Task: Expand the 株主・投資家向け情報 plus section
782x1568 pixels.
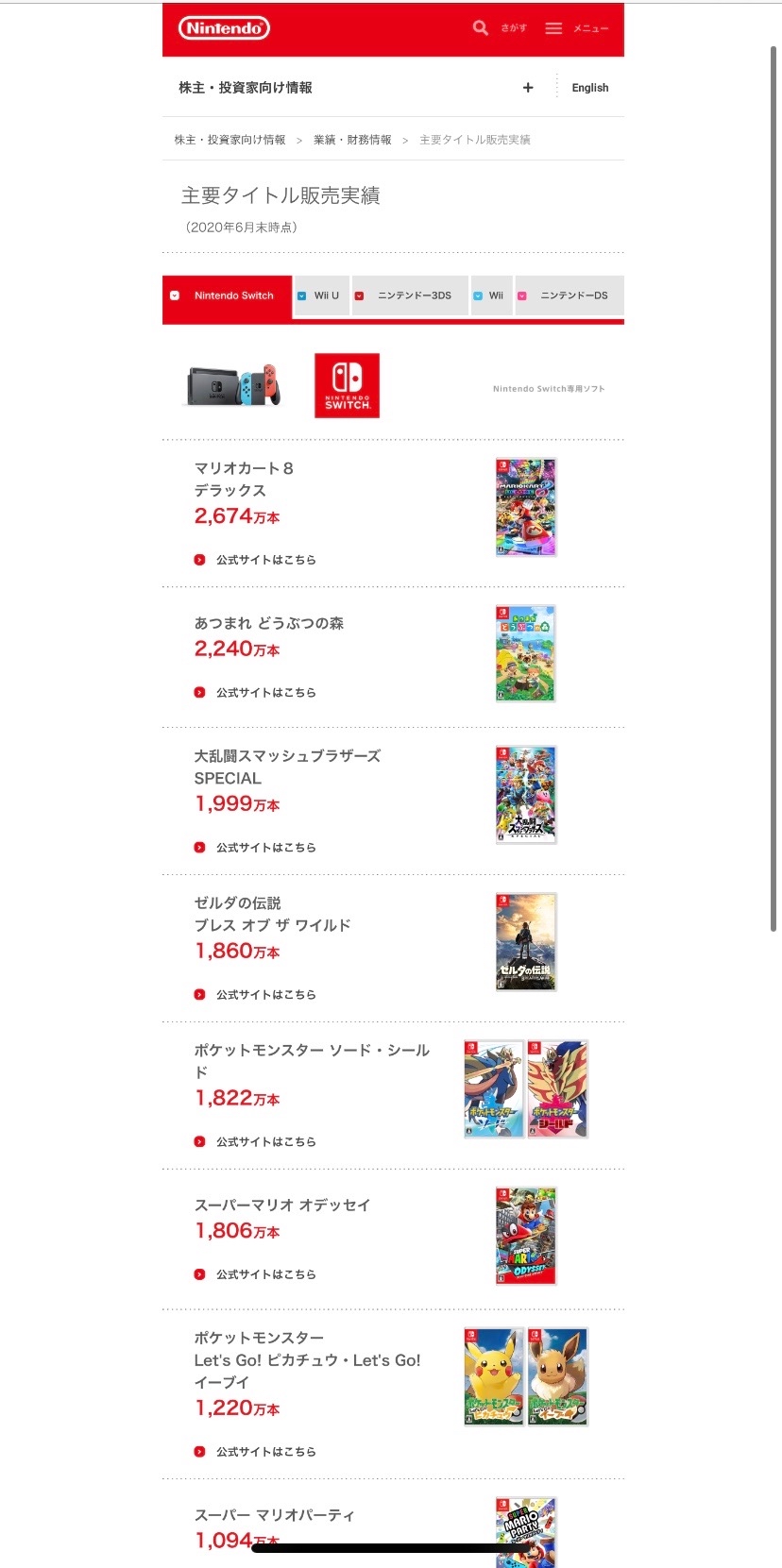Action: pyautogui.click(x=528, y=88)
